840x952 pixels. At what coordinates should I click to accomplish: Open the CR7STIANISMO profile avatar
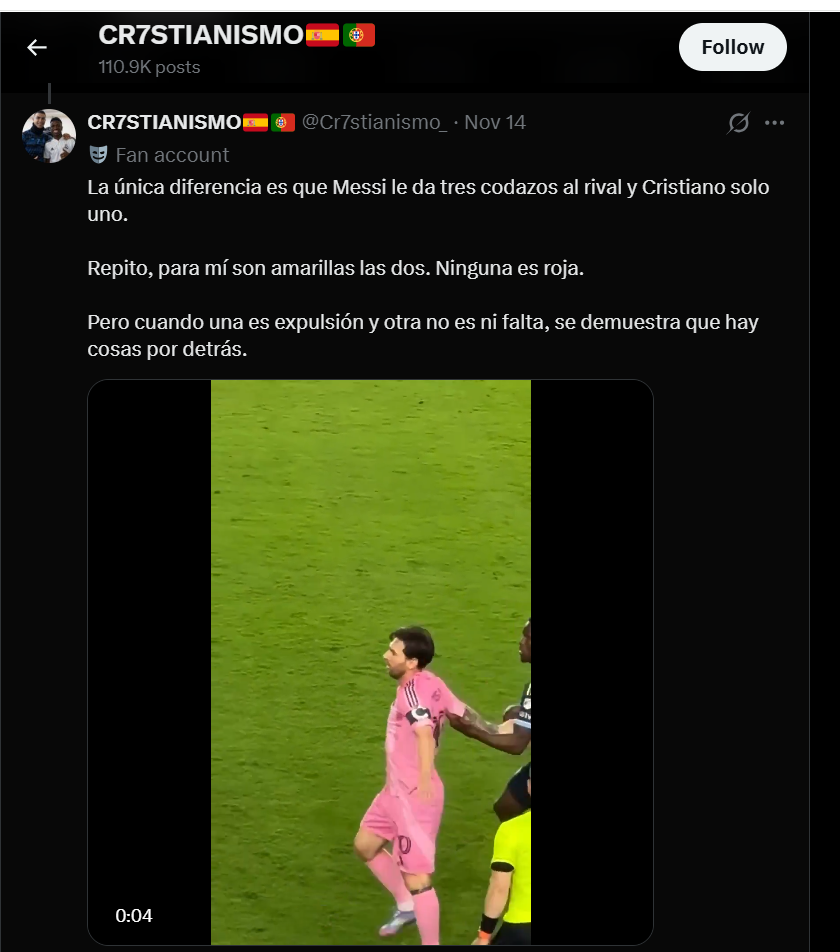point(49,136)
